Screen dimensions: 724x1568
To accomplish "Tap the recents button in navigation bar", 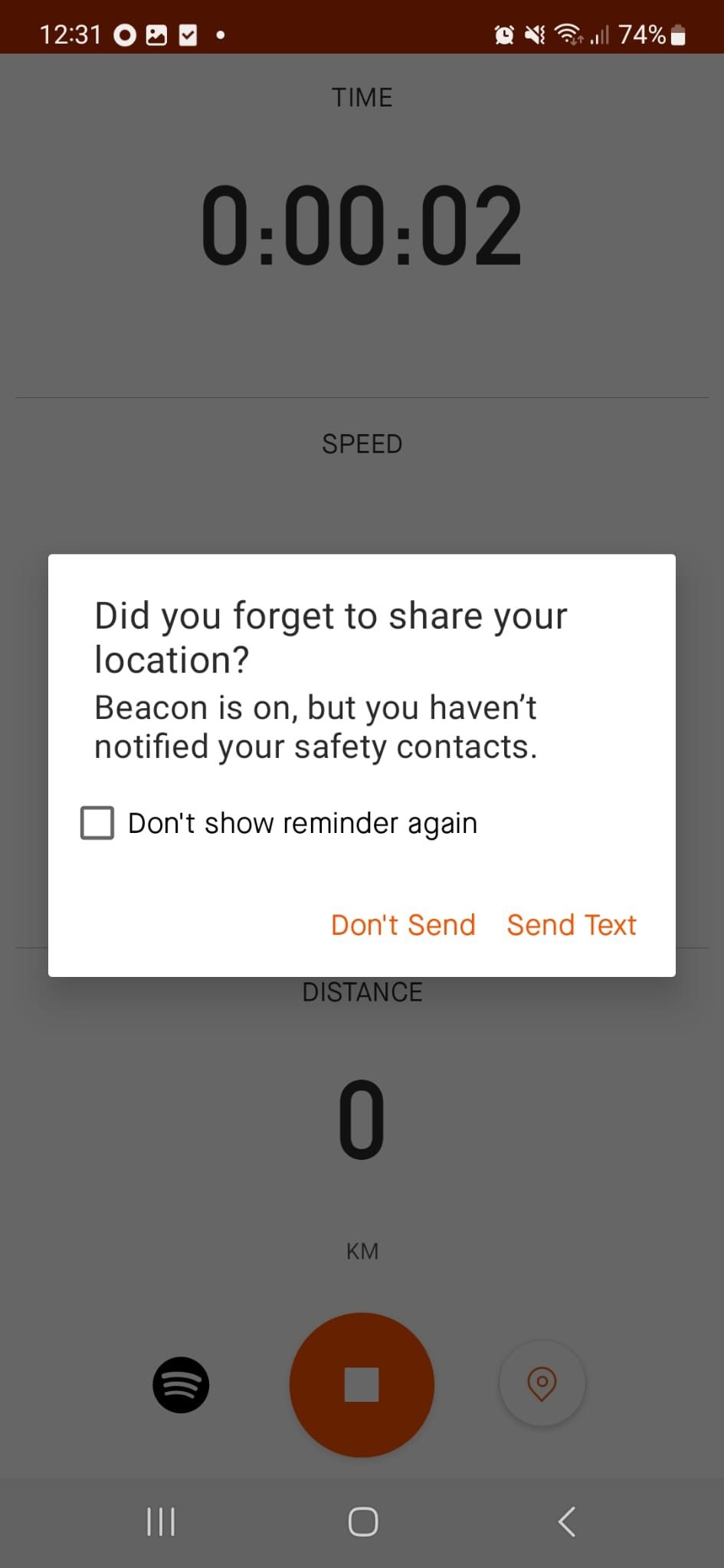I will pyautogui.click(x=160, y=1522).
